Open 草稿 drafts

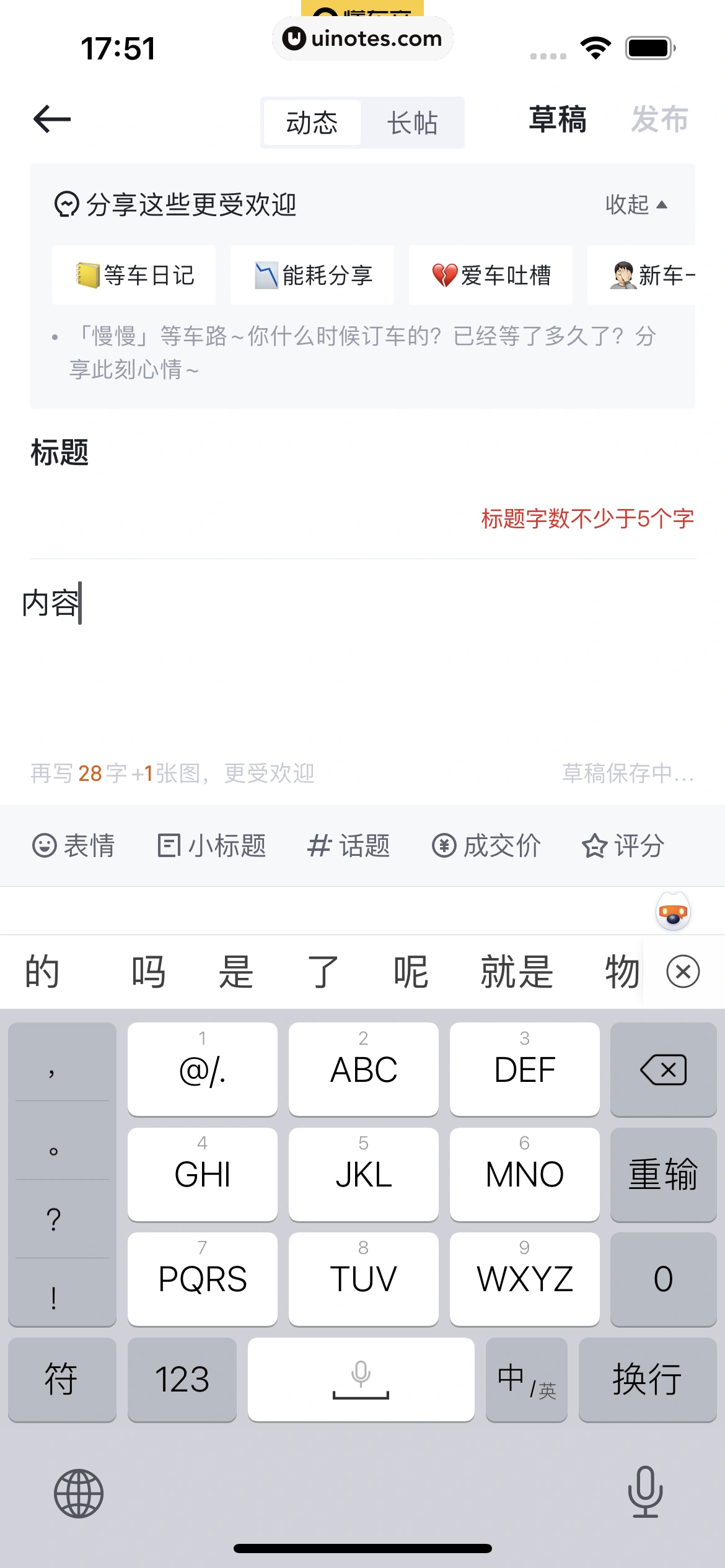coord(557,120)
